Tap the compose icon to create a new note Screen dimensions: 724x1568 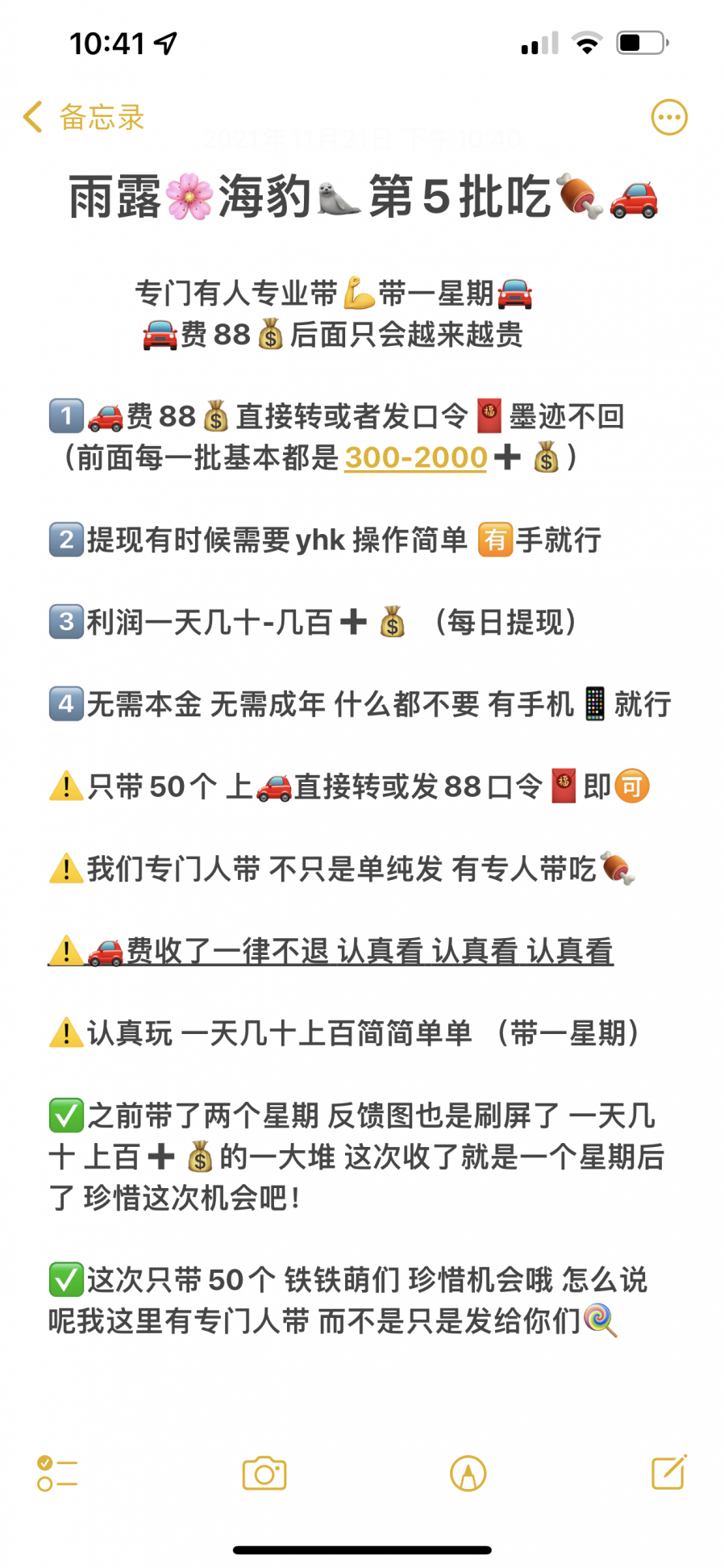(668, 1471)
